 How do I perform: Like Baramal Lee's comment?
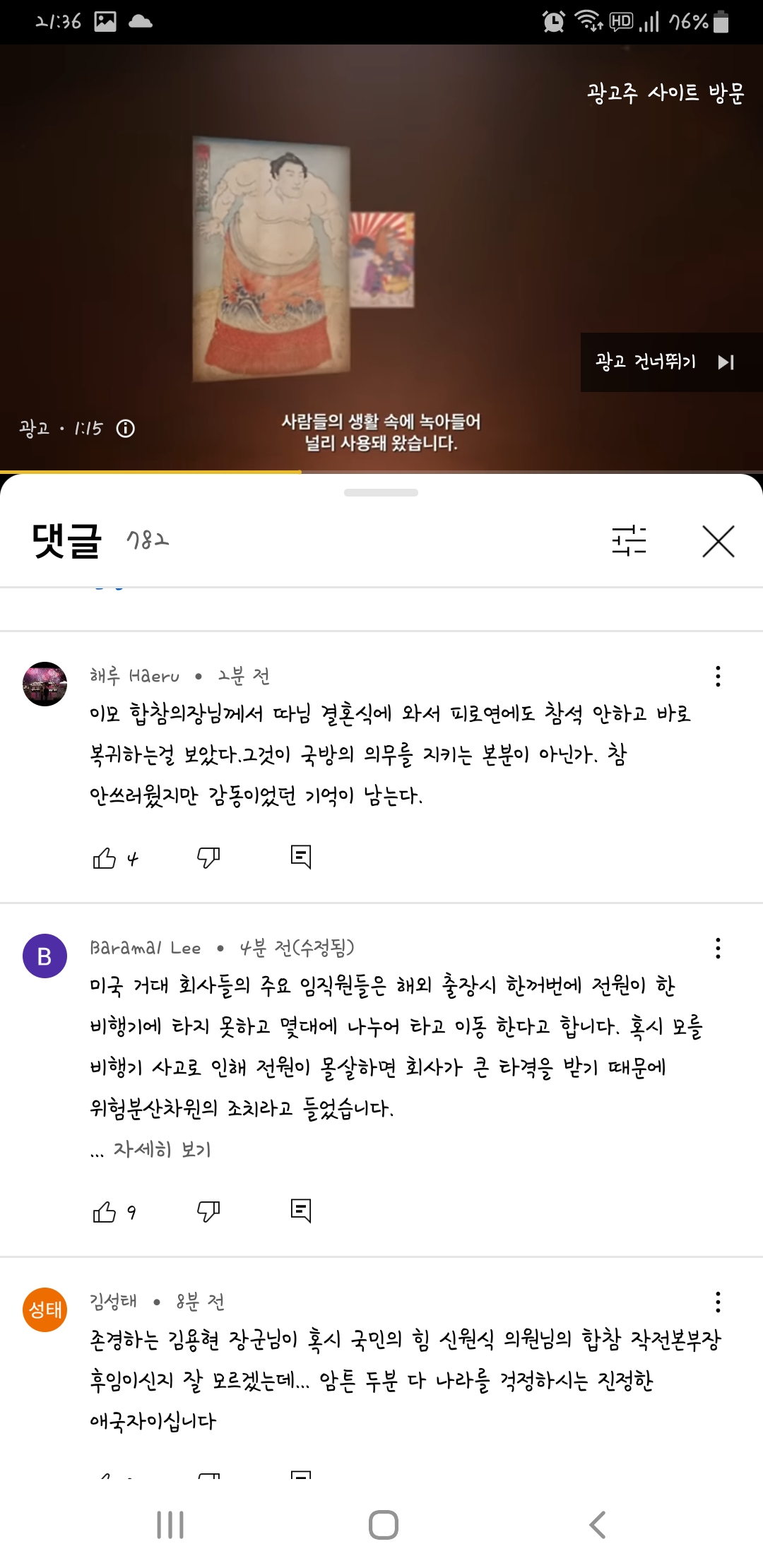point(105,1212)
